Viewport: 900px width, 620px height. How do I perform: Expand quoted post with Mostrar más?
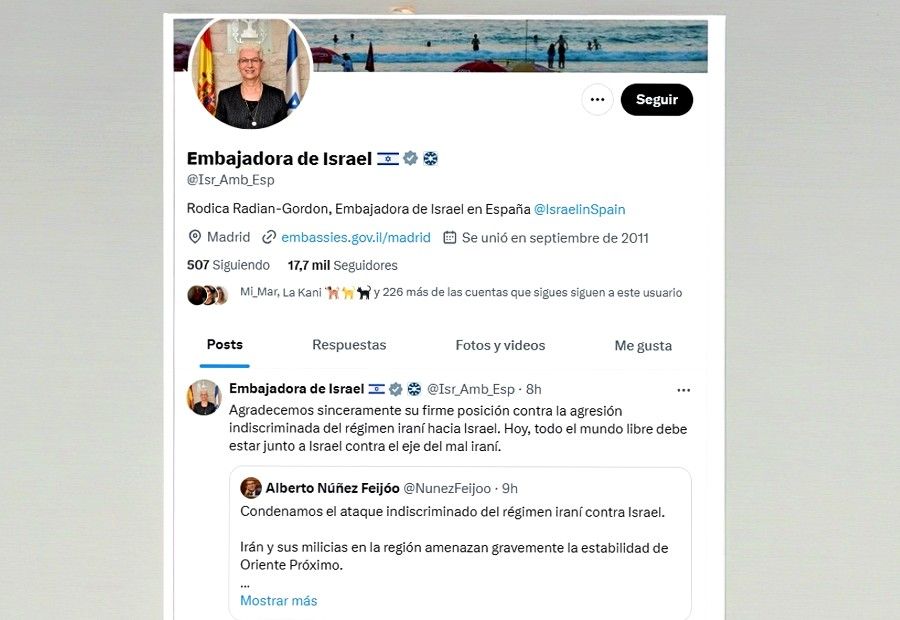pyautogui.click(x=278, y=601)
